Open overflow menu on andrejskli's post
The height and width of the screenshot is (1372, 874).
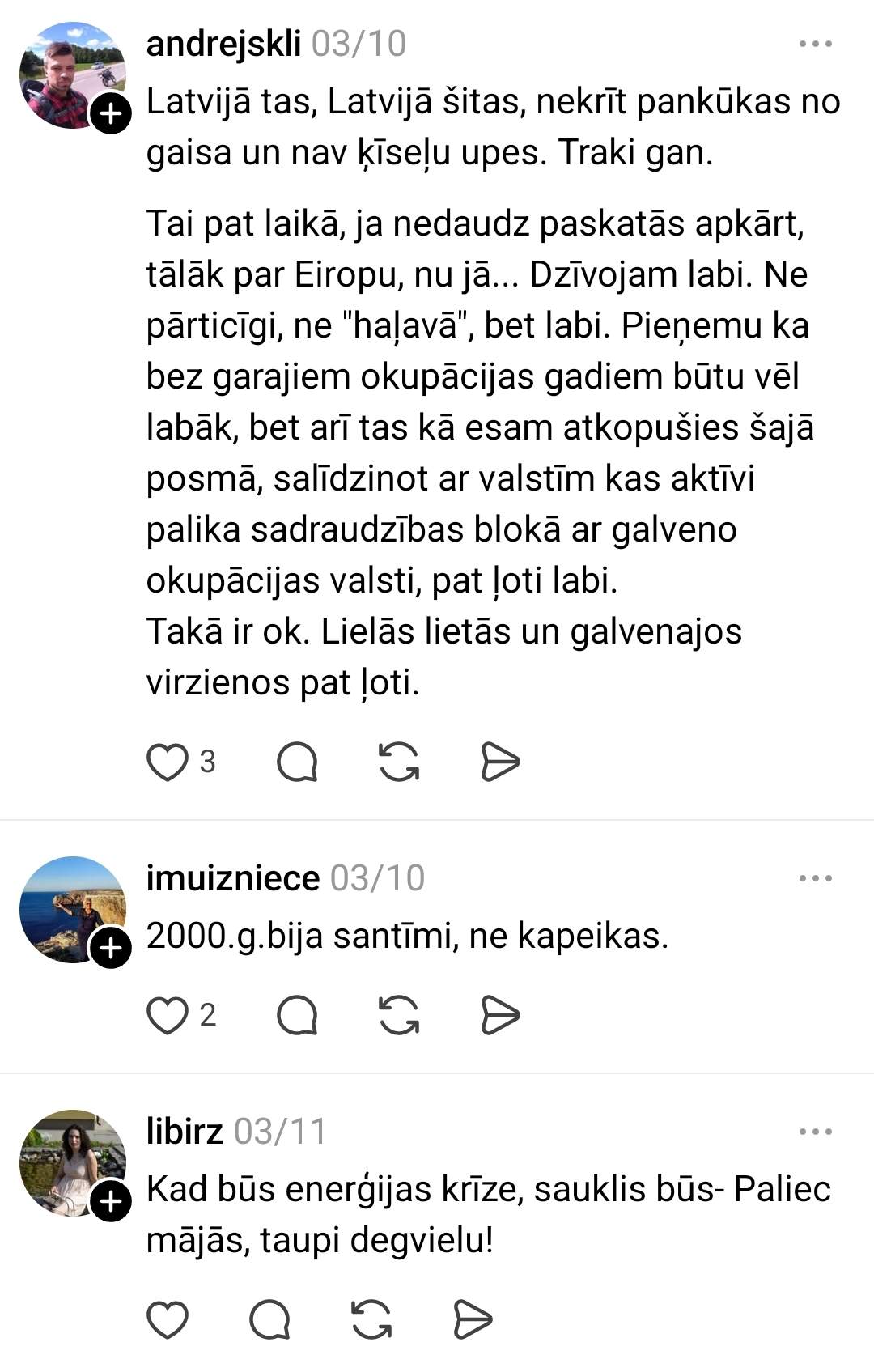[815, 45]
